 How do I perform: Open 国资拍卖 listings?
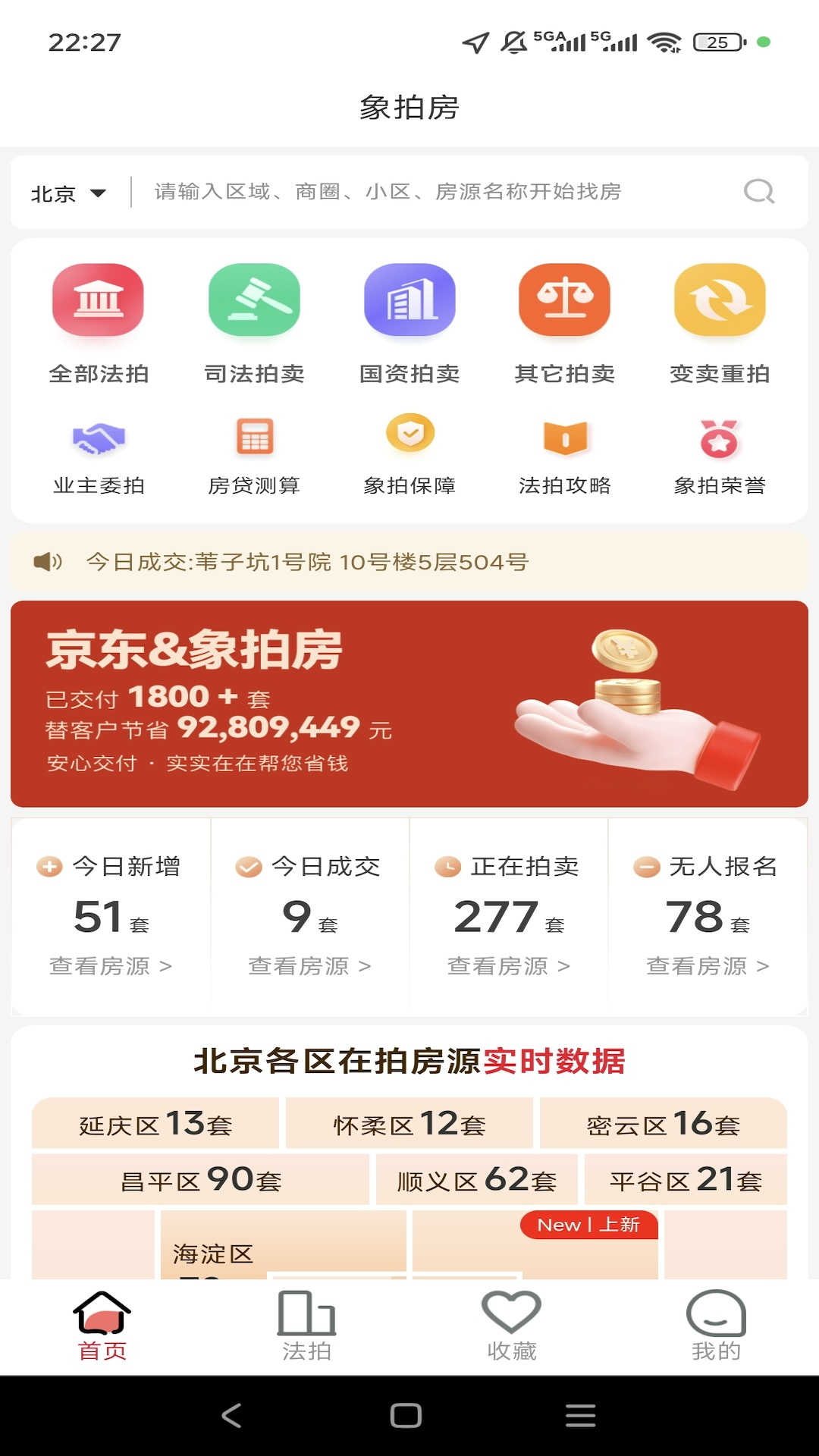coord(409,300)
